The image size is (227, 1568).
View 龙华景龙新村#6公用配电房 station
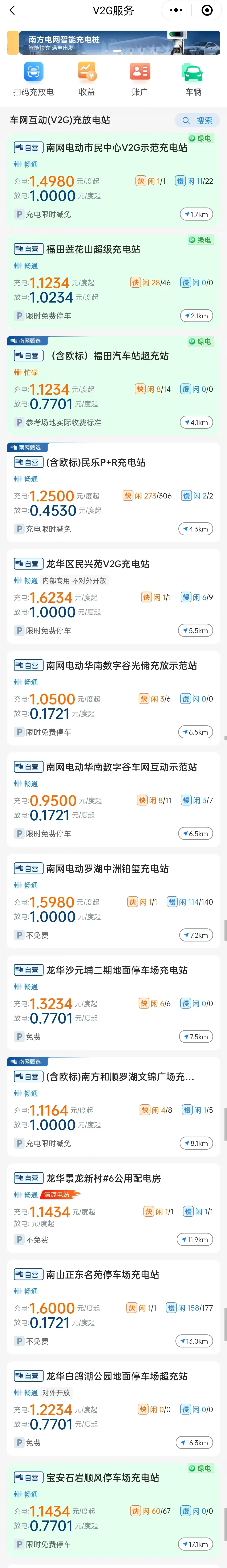pyautogui.click(x=104, y=1178)
